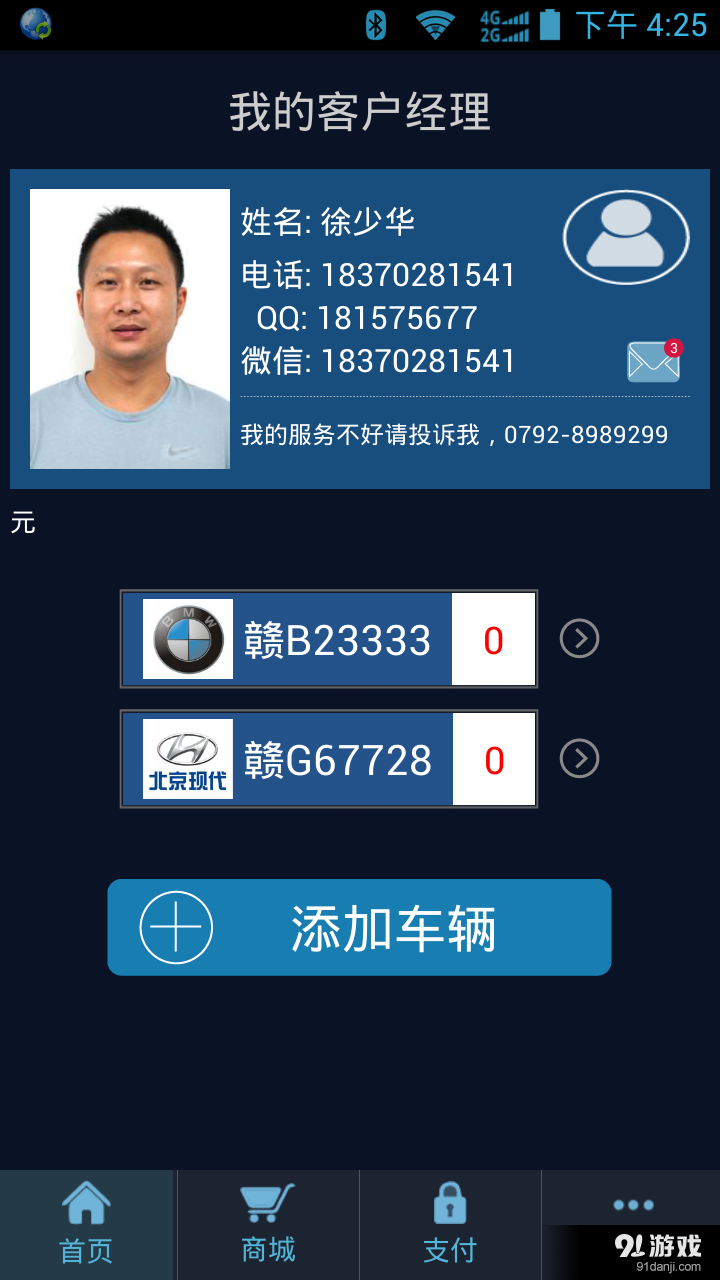Tap the plus icon inside the 添加车辆 button
Viewport: 720px width, 1280px height.
coord(176,927)
